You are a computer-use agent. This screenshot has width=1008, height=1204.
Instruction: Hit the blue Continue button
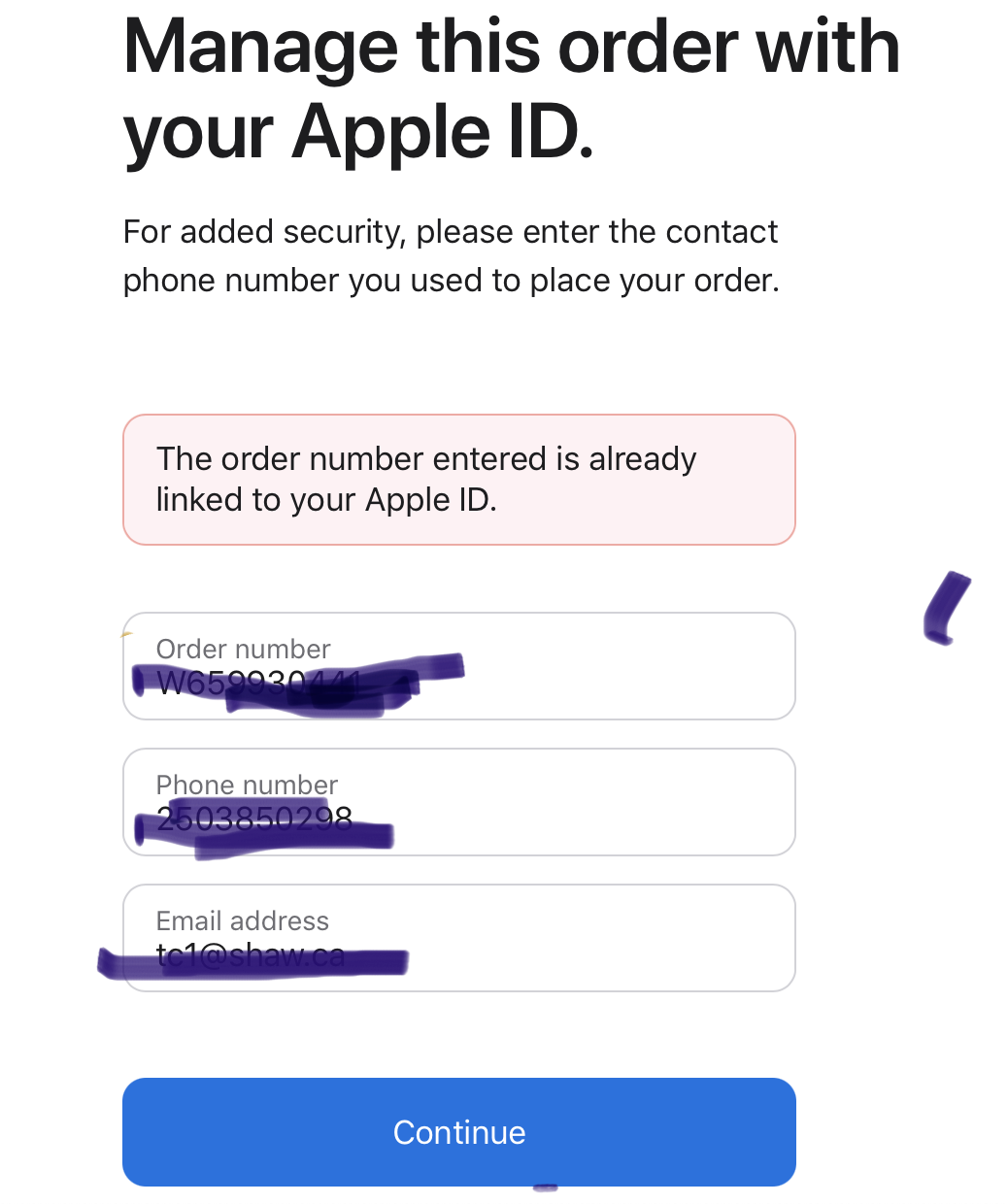[458, 1132]
